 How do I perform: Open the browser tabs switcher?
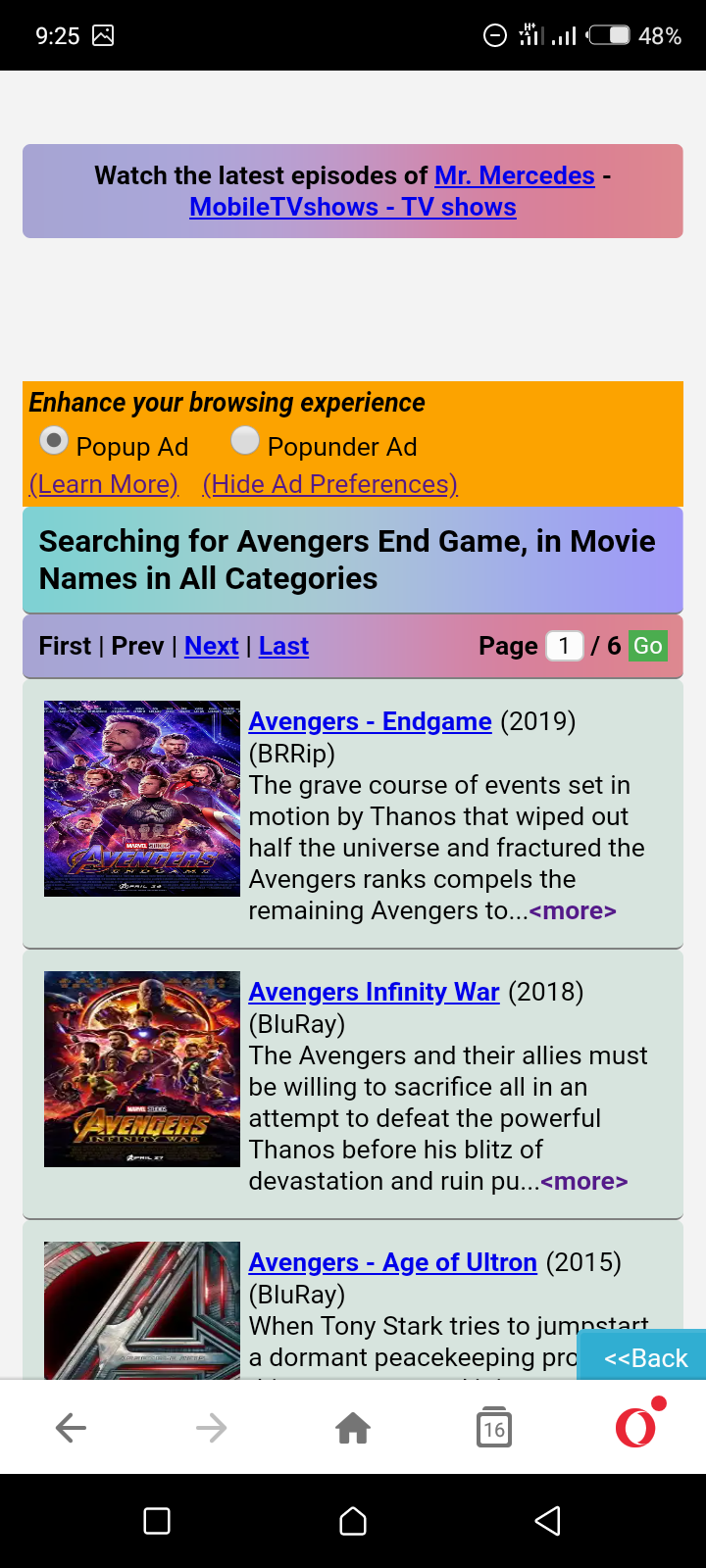(494, 1428)
